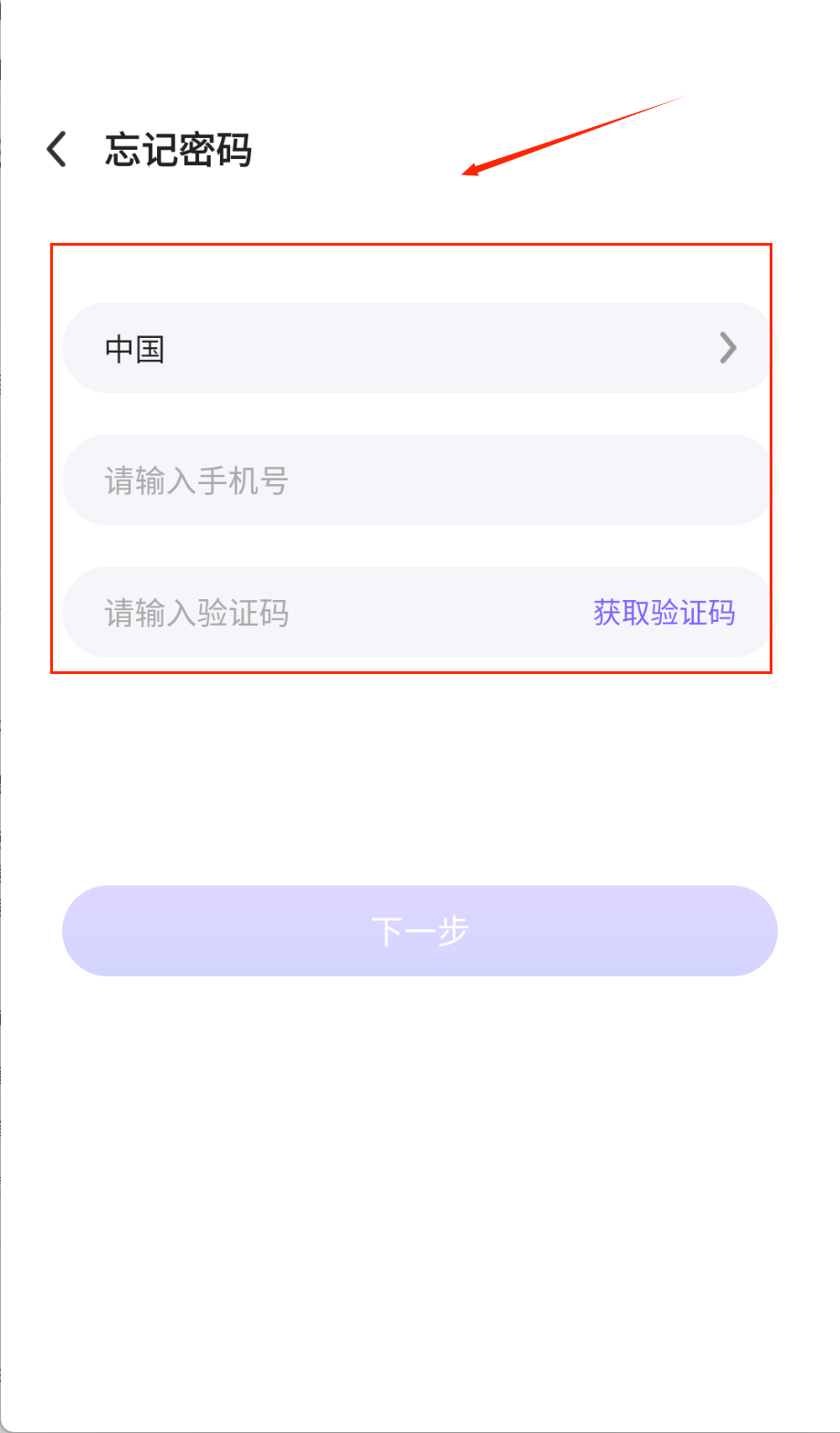Tap 获取验证码 to request code
The width and height of the screenshot is (840, 1433).
pos(664,613)
